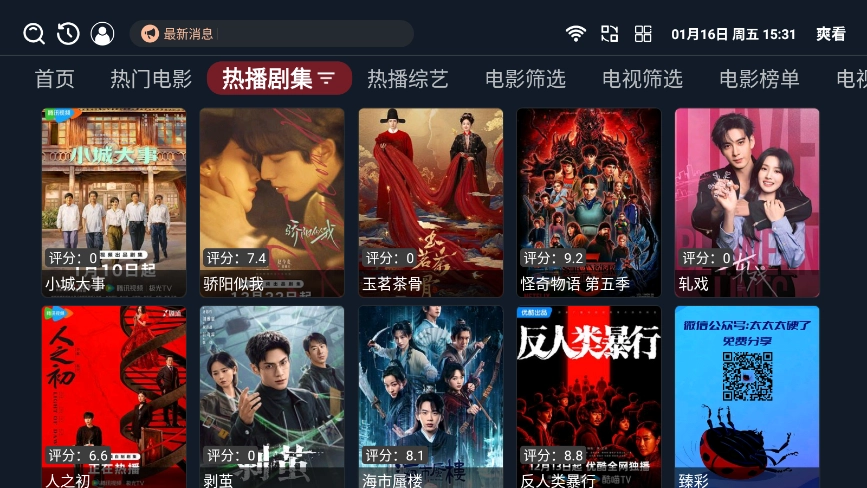Open the screen casting icon
867x488 pixels.
click(x=609, y=34)
